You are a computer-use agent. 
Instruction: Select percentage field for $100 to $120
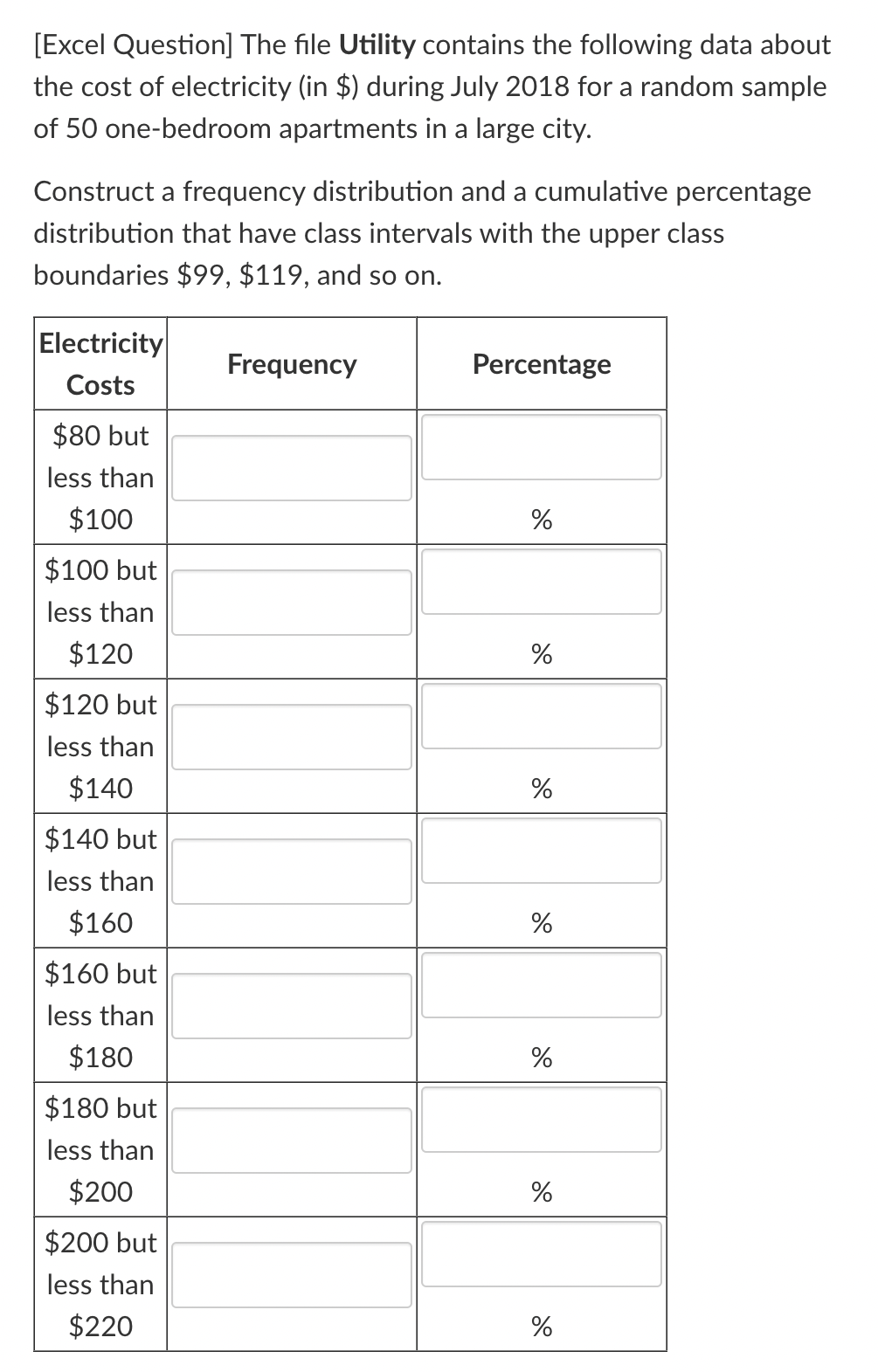point(541,582)
